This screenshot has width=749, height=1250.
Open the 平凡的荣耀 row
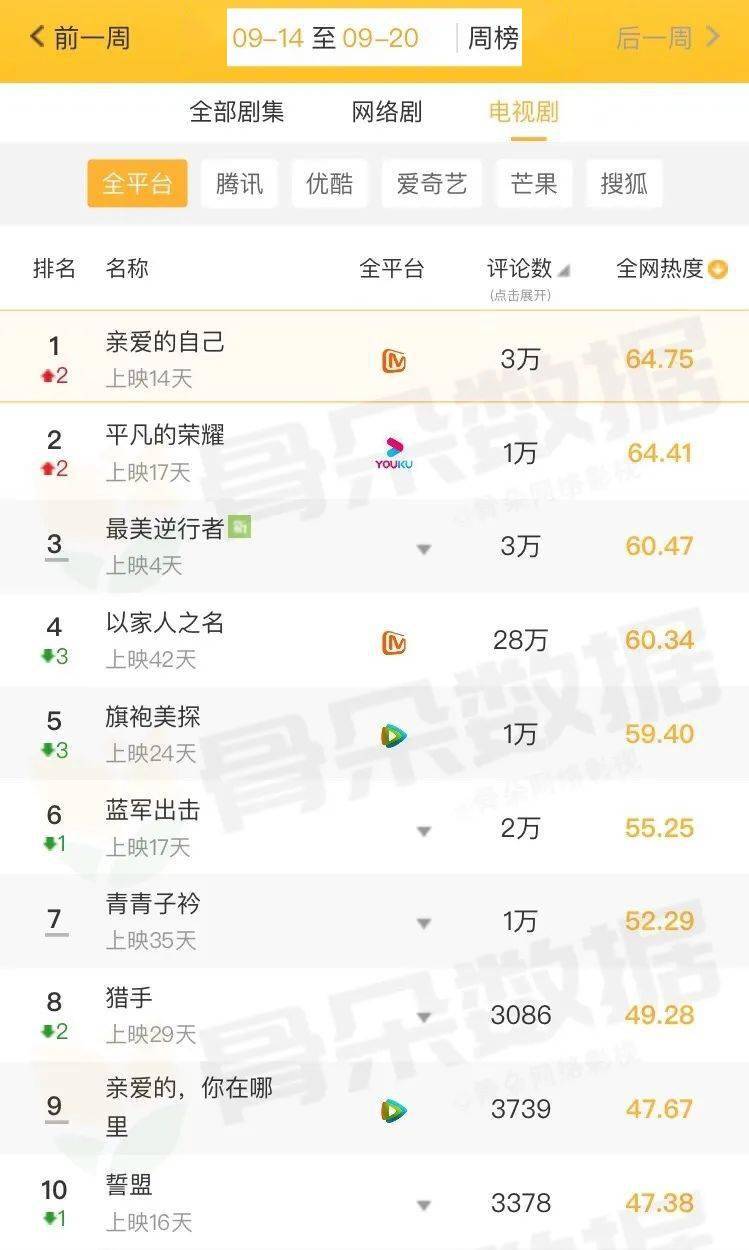click(x=165, y=436)
